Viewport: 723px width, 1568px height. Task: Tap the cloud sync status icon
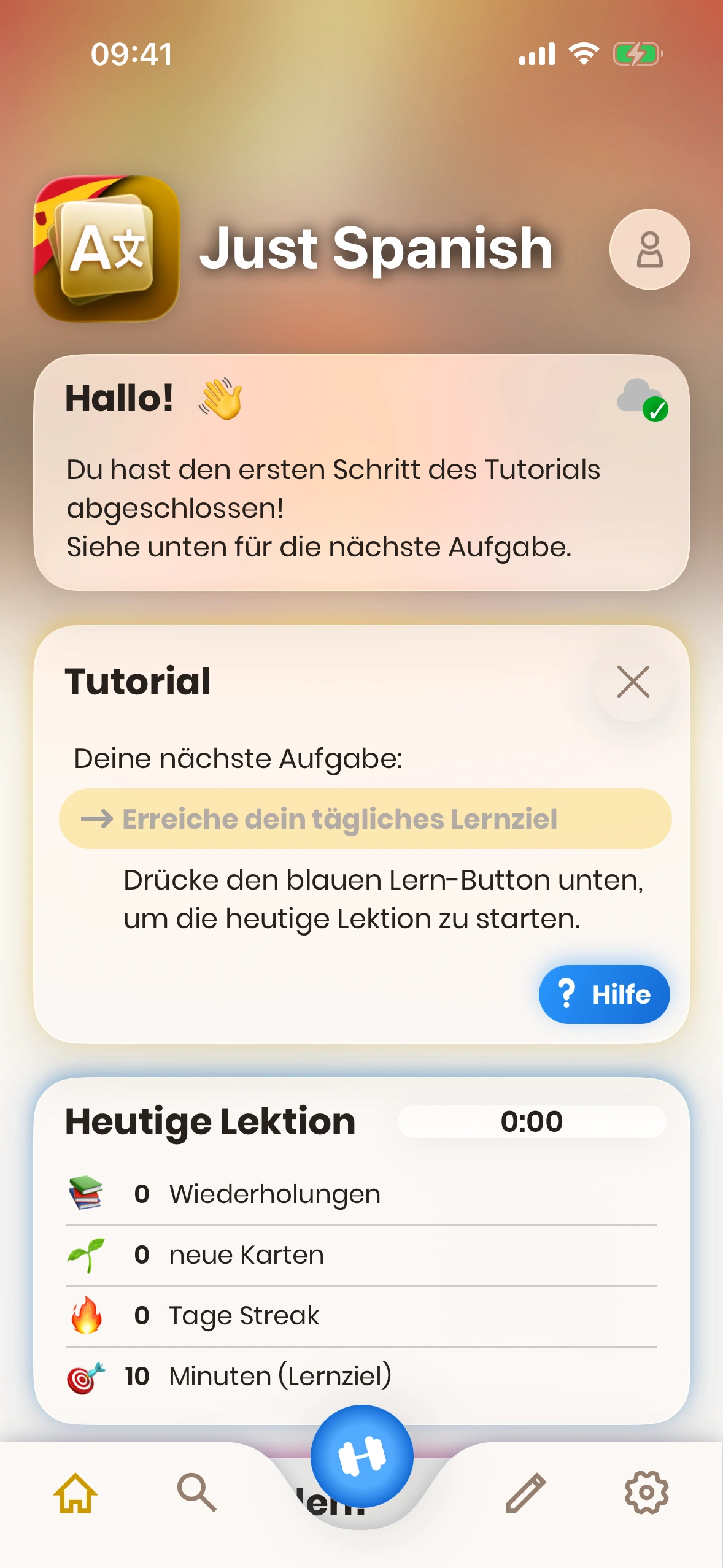click(x=641, y=400)
